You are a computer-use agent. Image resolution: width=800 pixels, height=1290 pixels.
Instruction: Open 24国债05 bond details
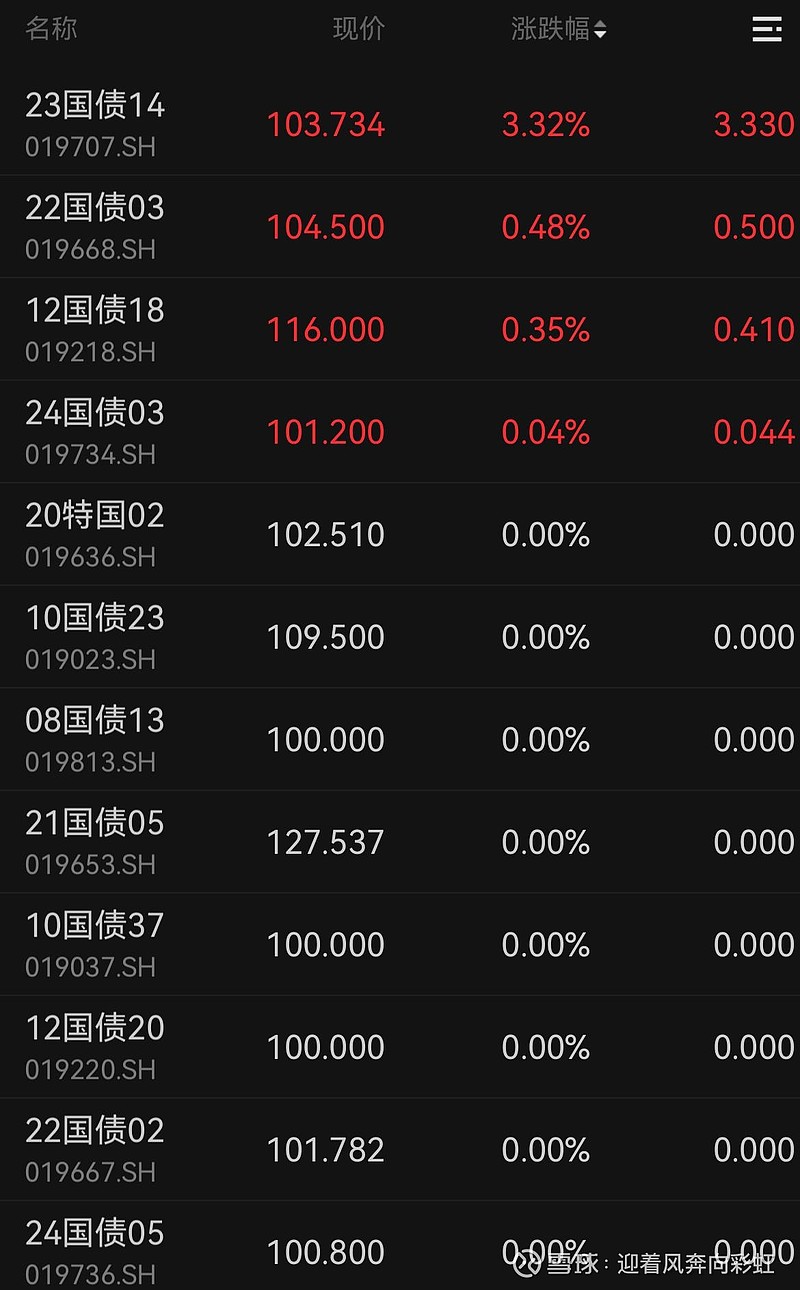point(95,1250)
